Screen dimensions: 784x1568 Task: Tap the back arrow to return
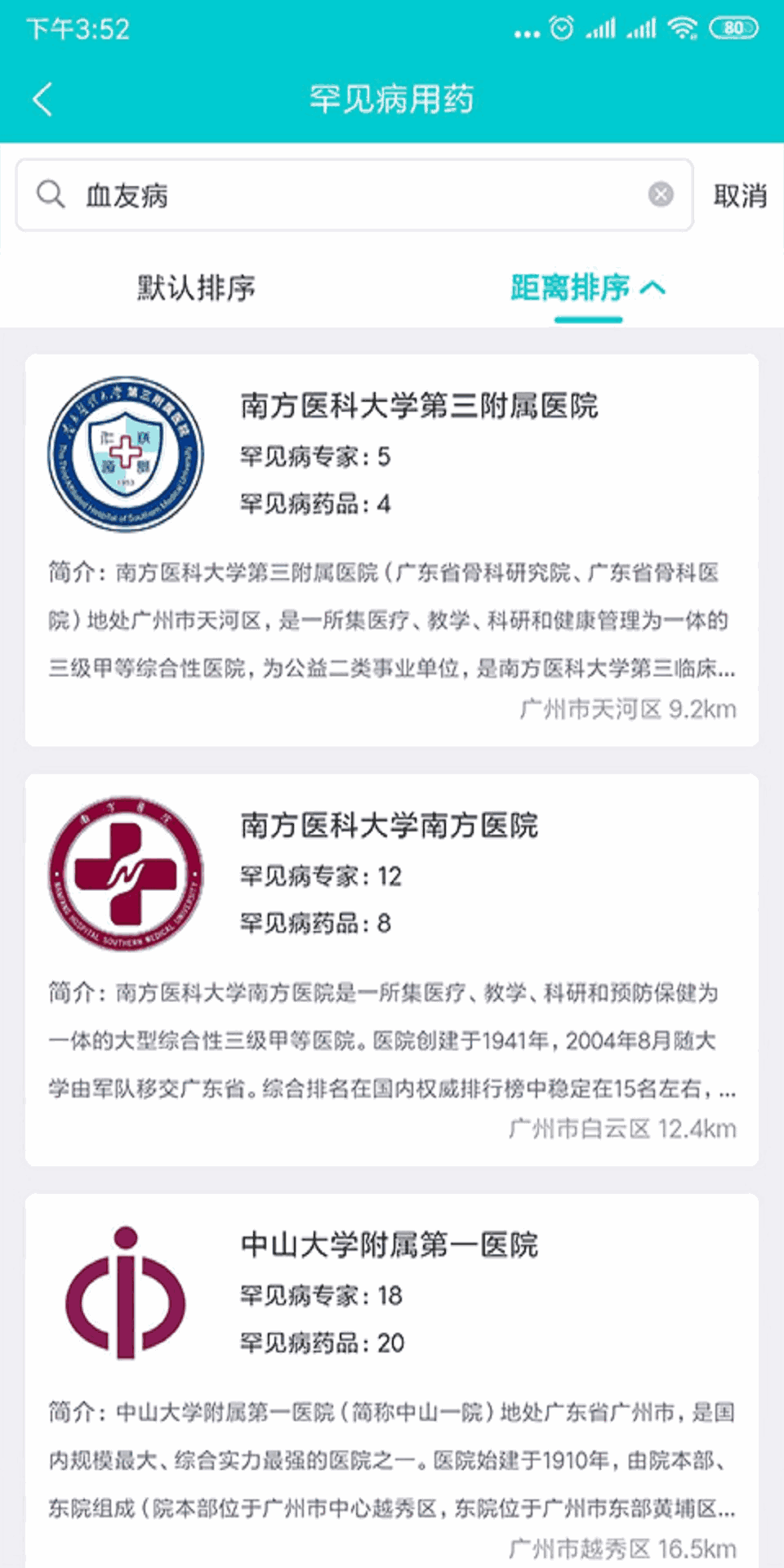tap(42, 98)
